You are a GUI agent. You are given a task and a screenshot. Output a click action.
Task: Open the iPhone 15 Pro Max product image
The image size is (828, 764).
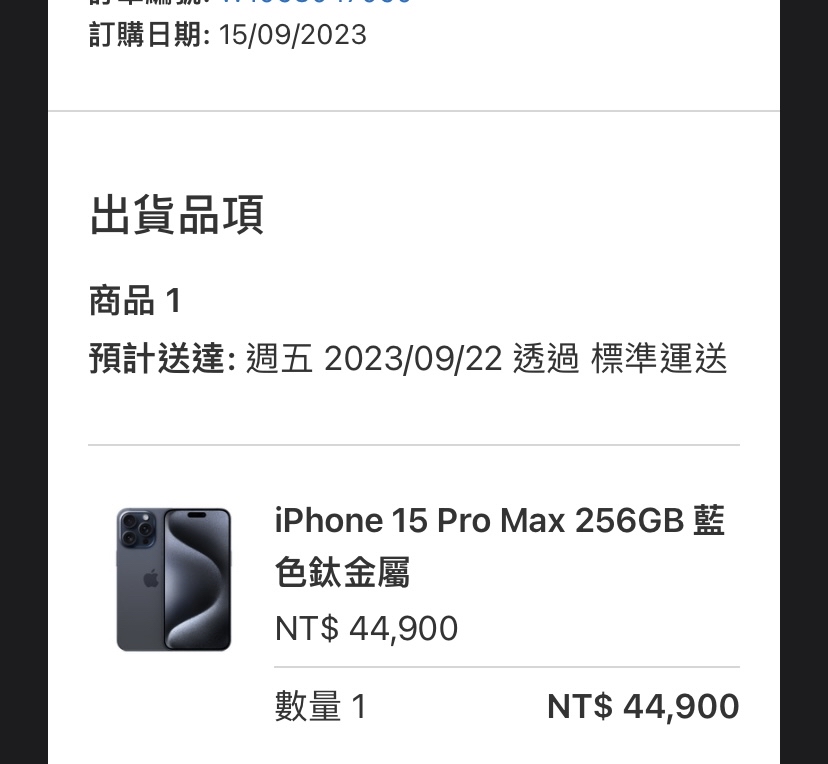[174, 579]
